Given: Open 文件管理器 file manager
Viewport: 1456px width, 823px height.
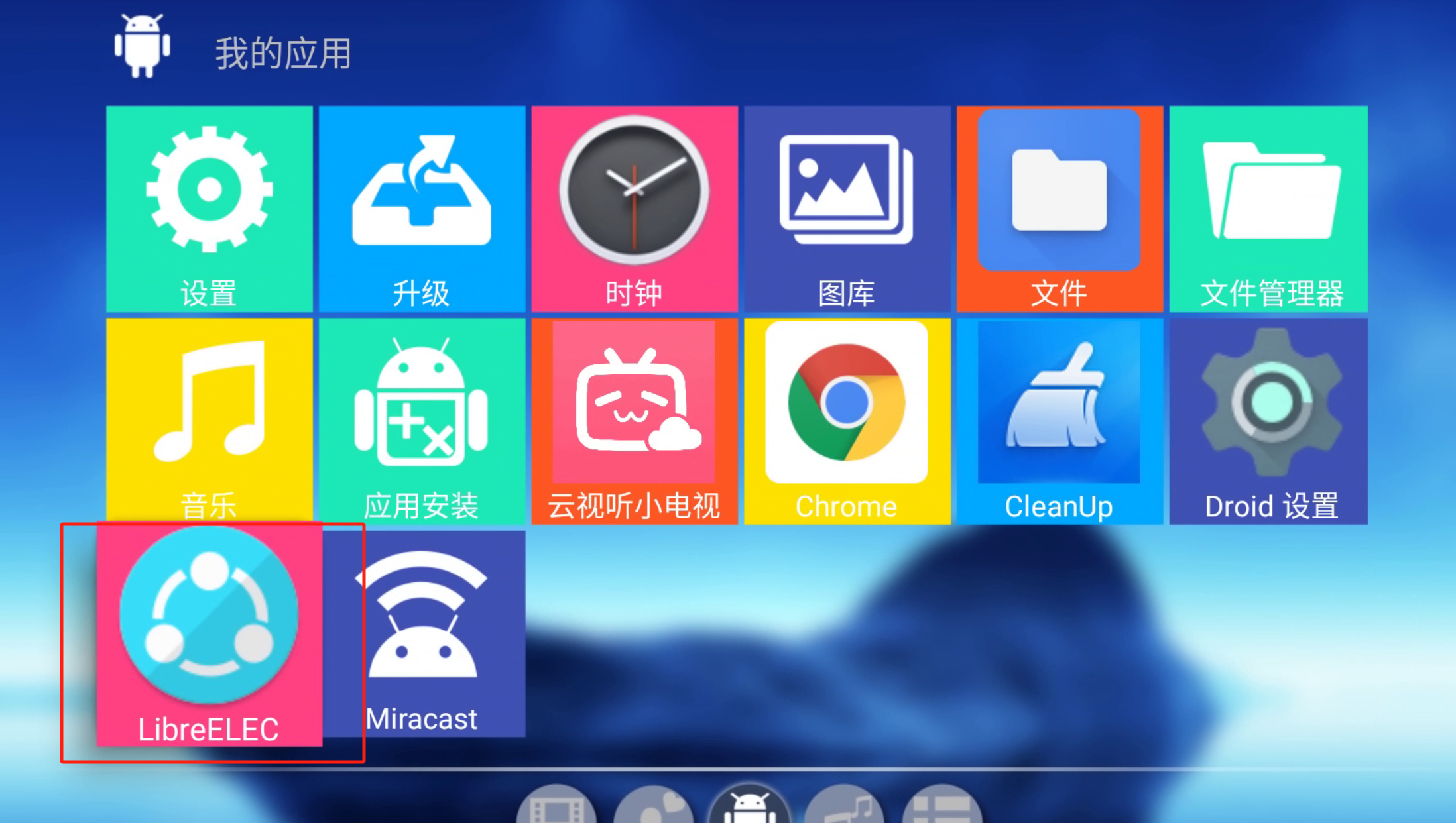Looking at the screenshot, I should click(x=1268, y=208).
